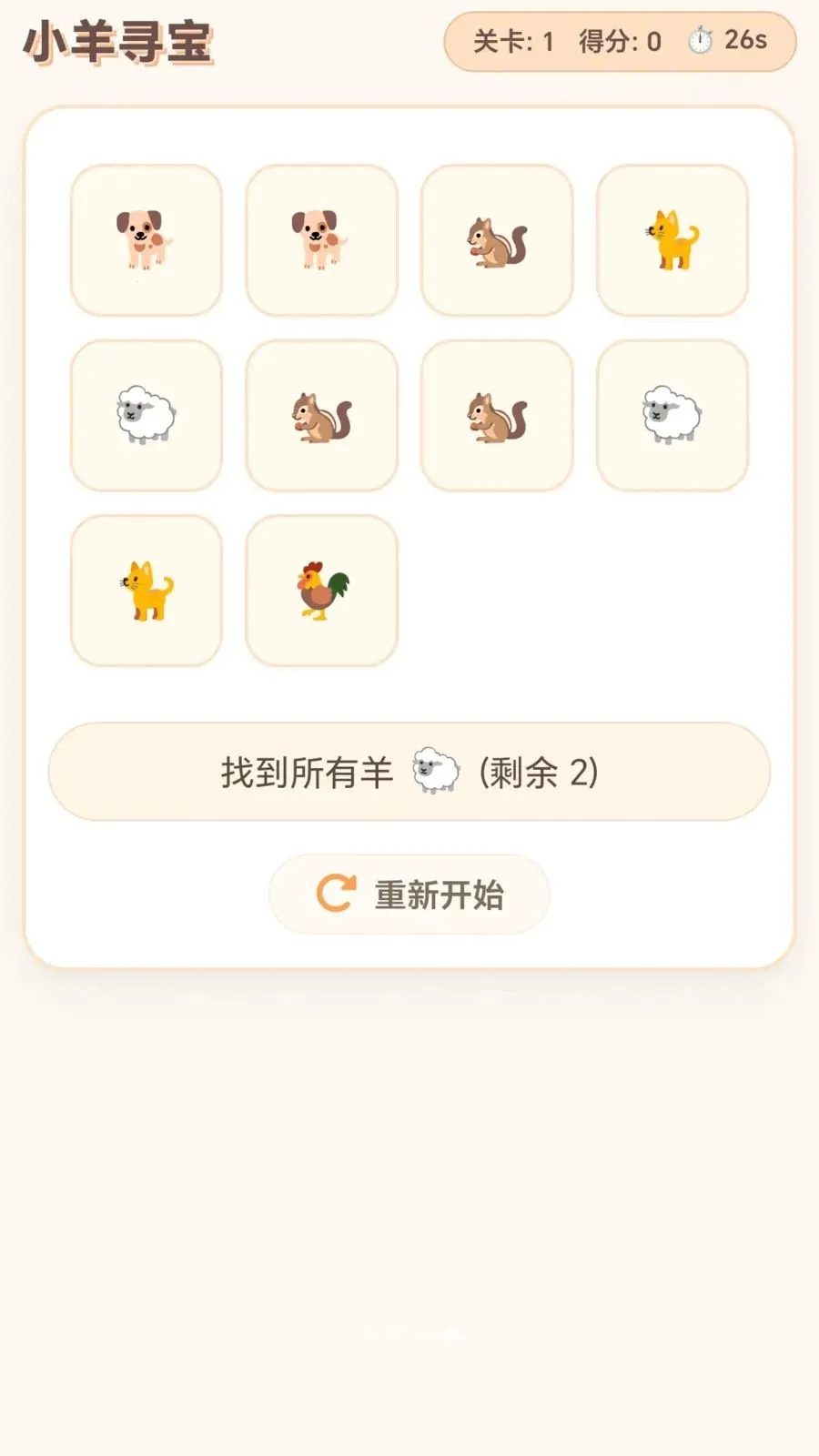
Task: Click the 26s countdown text
Action: [x=744, y=40]
